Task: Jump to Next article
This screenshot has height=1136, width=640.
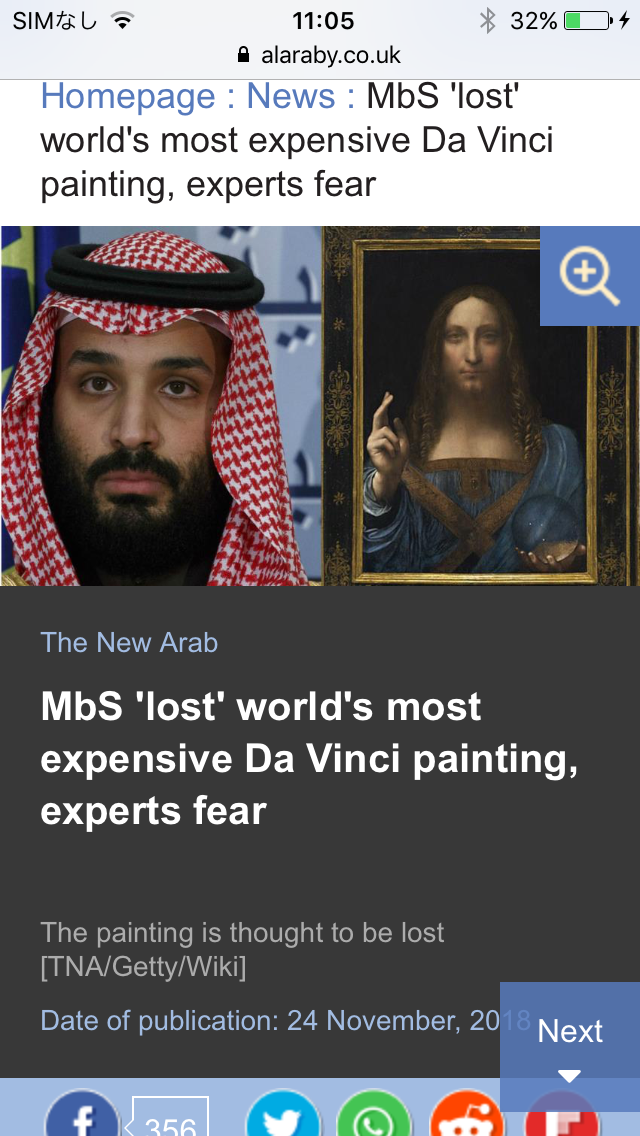Action: 569,1044
